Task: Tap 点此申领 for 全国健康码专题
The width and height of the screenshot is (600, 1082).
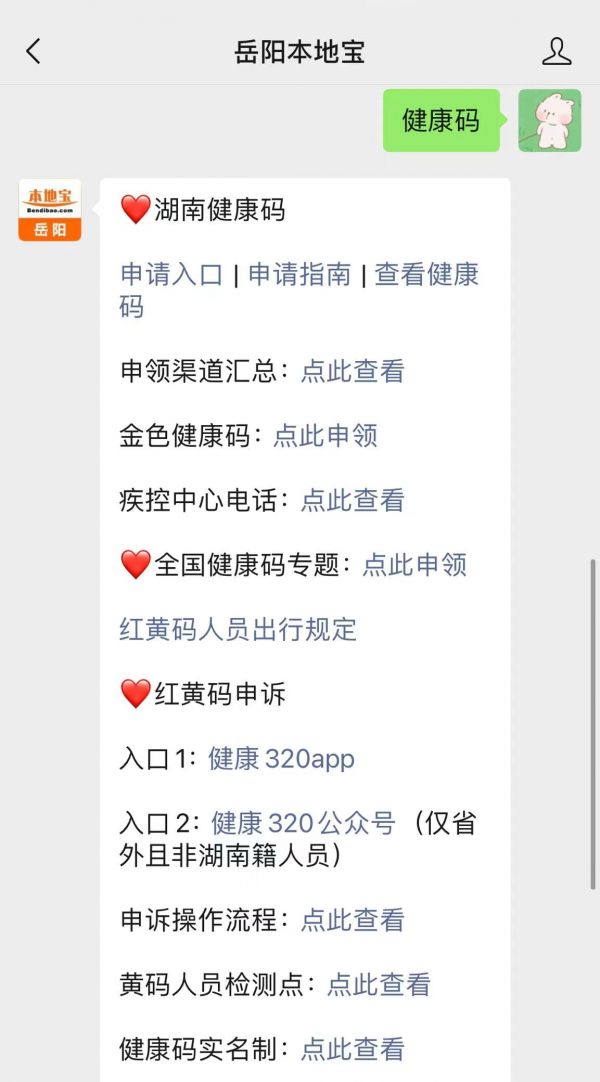Action: point(414,564)
